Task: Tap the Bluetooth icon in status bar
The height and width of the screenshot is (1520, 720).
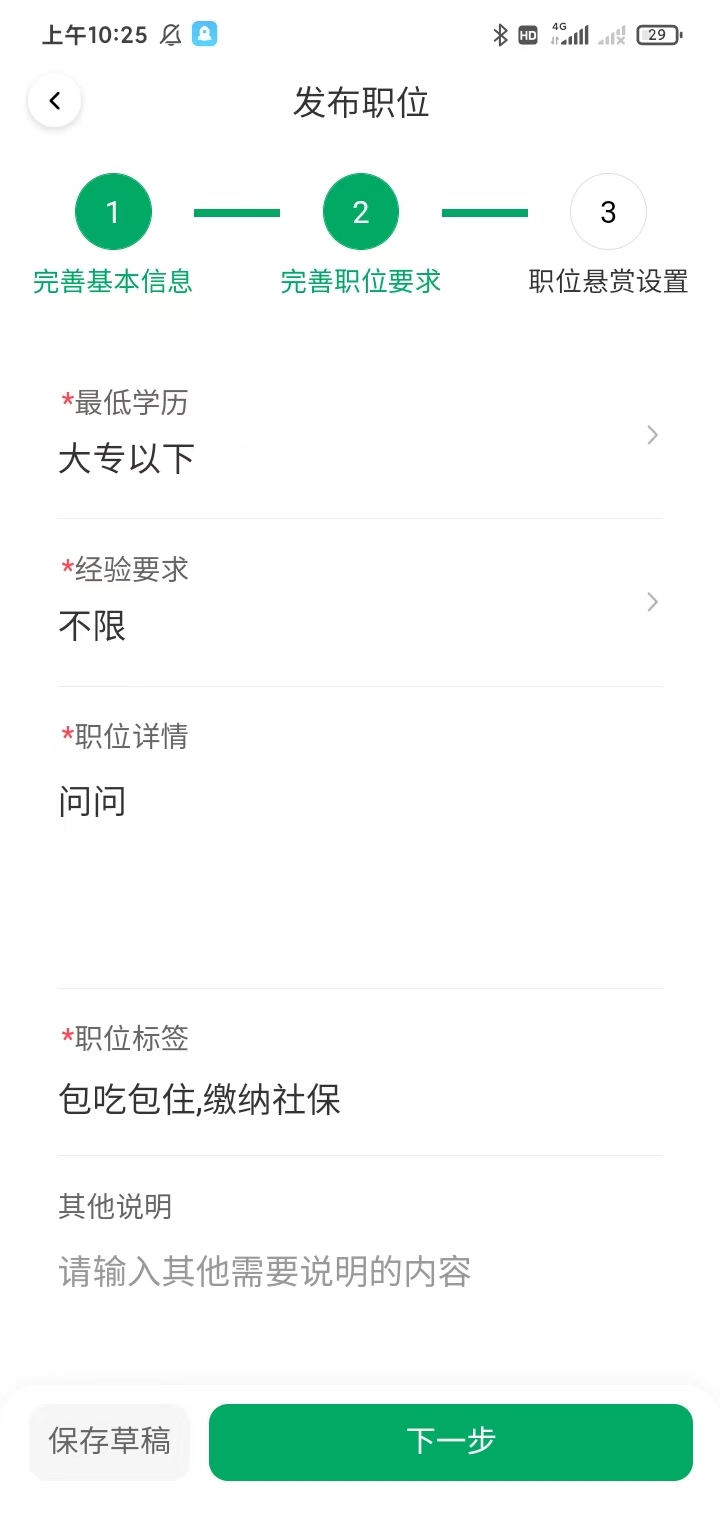Action: 501,33
